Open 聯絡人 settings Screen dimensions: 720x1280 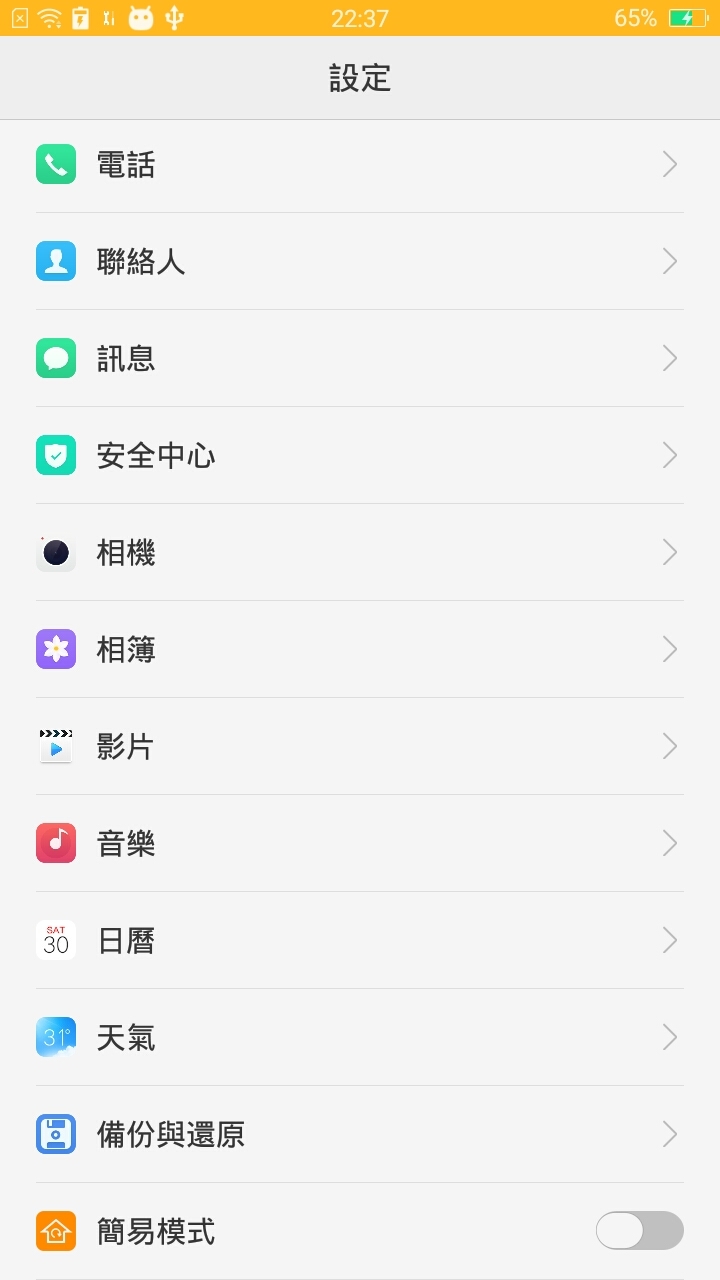click(x=360, y=261)
